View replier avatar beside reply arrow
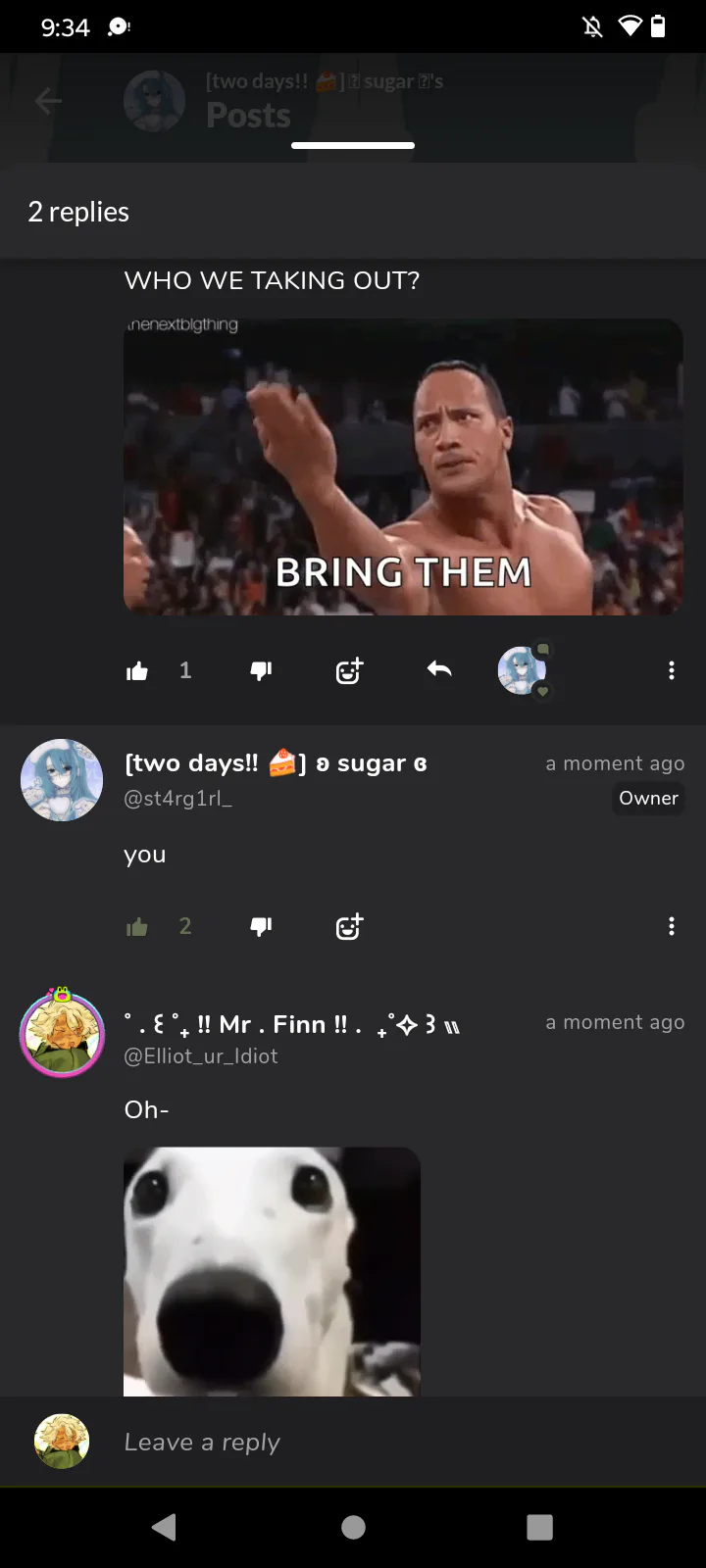 pyautogui.click(x=523, y=671)
